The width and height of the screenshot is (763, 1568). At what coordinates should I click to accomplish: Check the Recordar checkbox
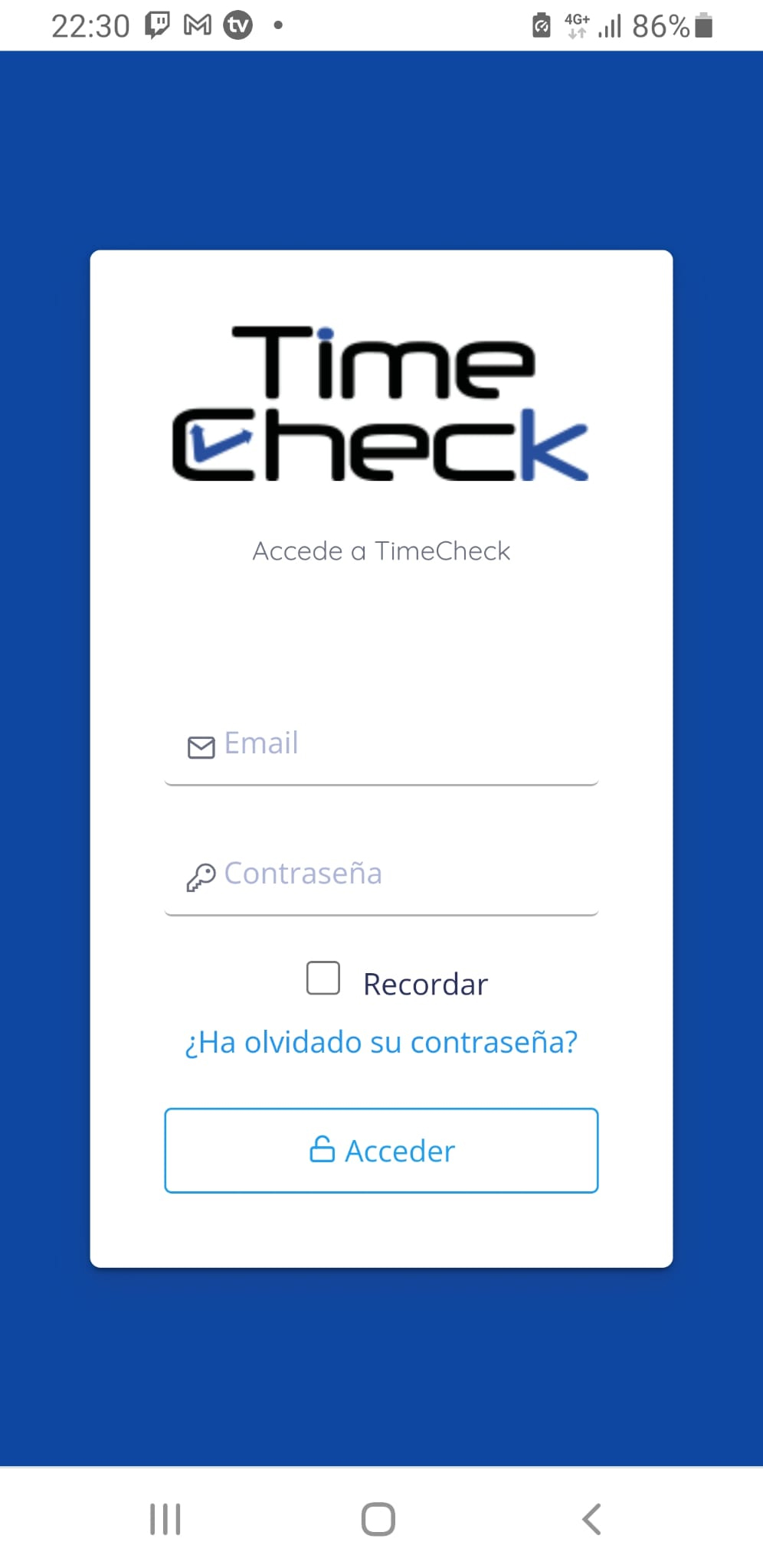pyautogui.click(x=323, y=978)
